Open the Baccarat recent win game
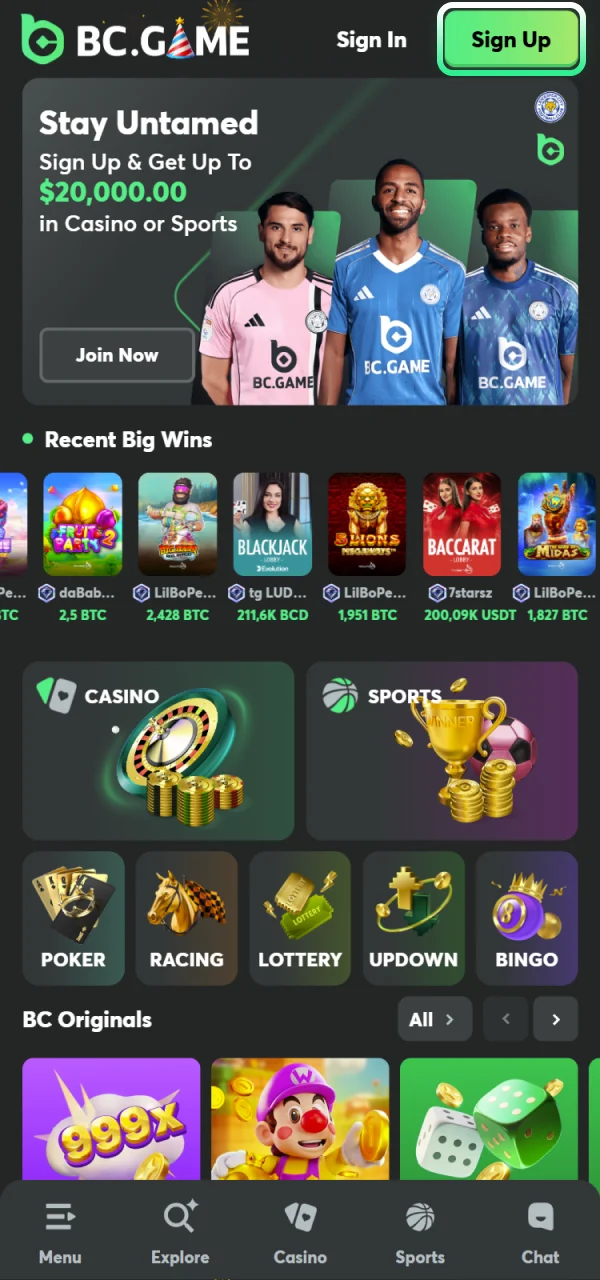The width and height of the screenshot is (600, 1280). tap(462, 525)
